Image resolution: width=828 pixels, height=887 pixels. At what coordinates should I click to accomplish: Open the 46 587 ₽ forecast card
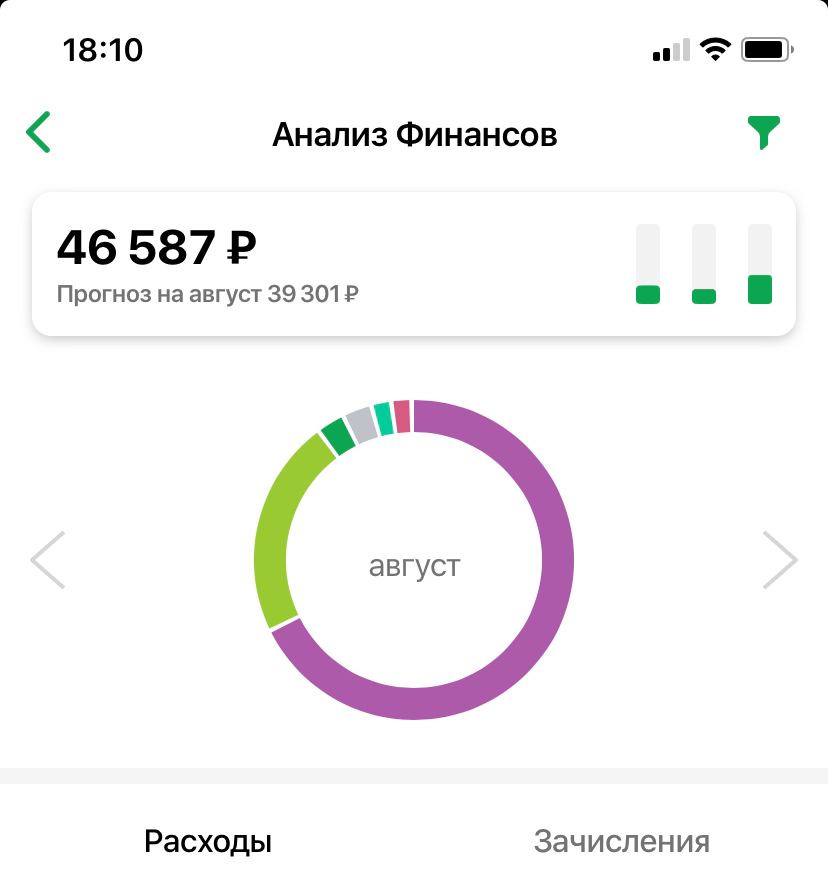(413, 264)
